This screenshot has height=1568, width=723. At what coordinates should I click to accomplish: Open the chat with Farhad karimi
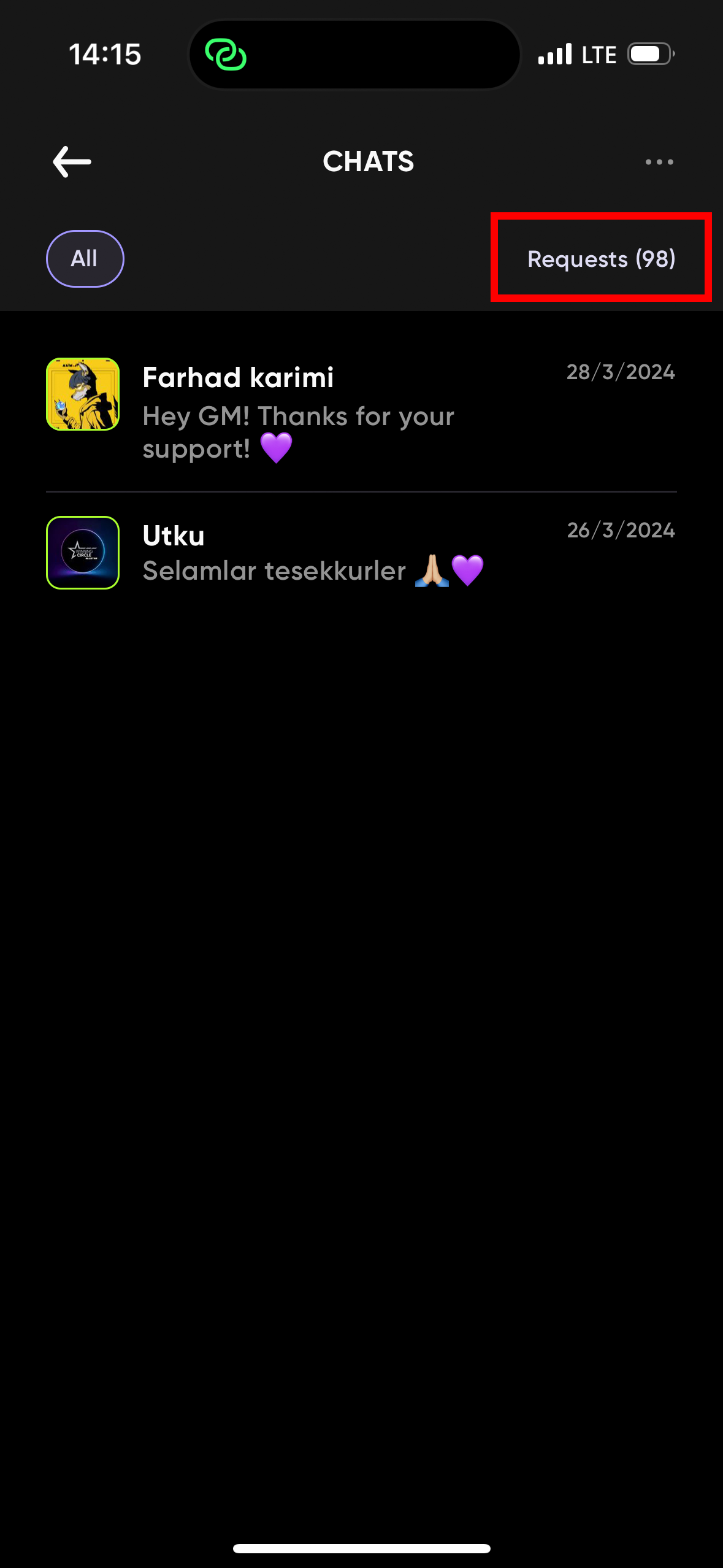point(361,411)
